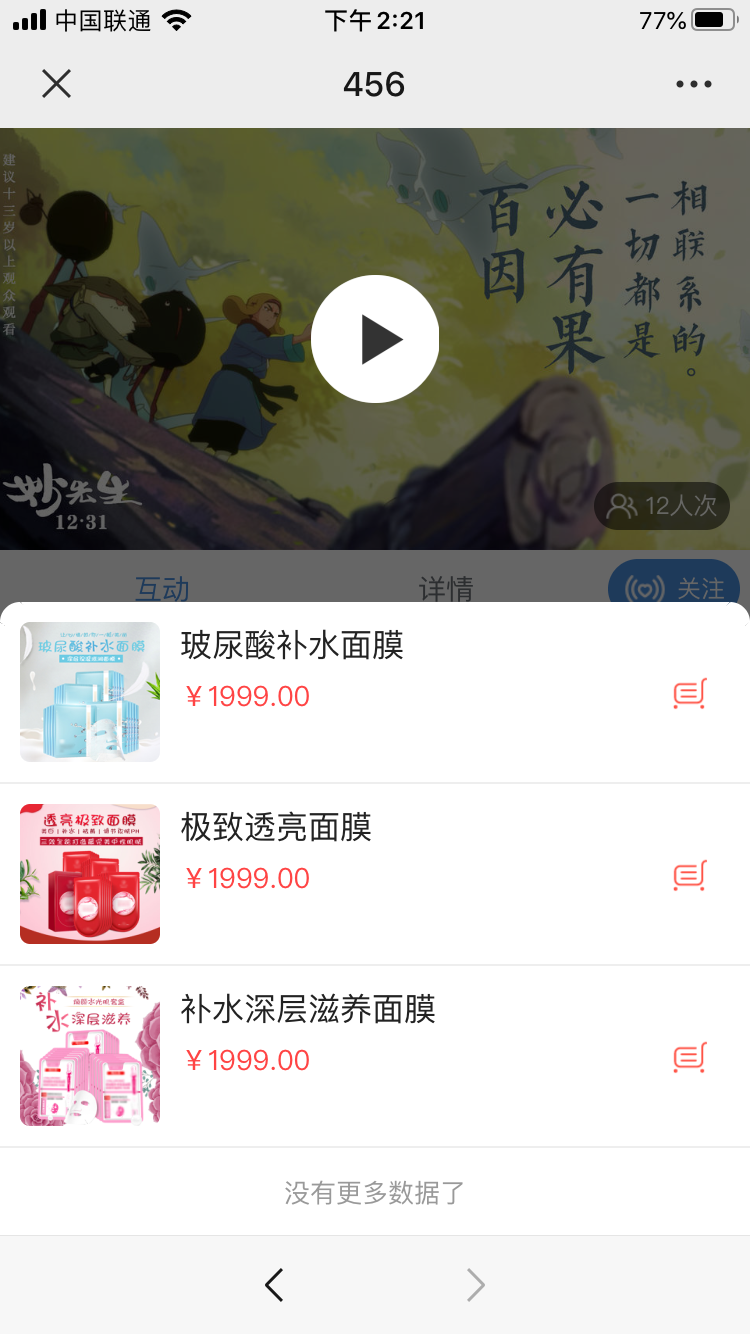Open the 玻尿酸补水面膜 product
The image size is (750, 1334).
(292, 646)
